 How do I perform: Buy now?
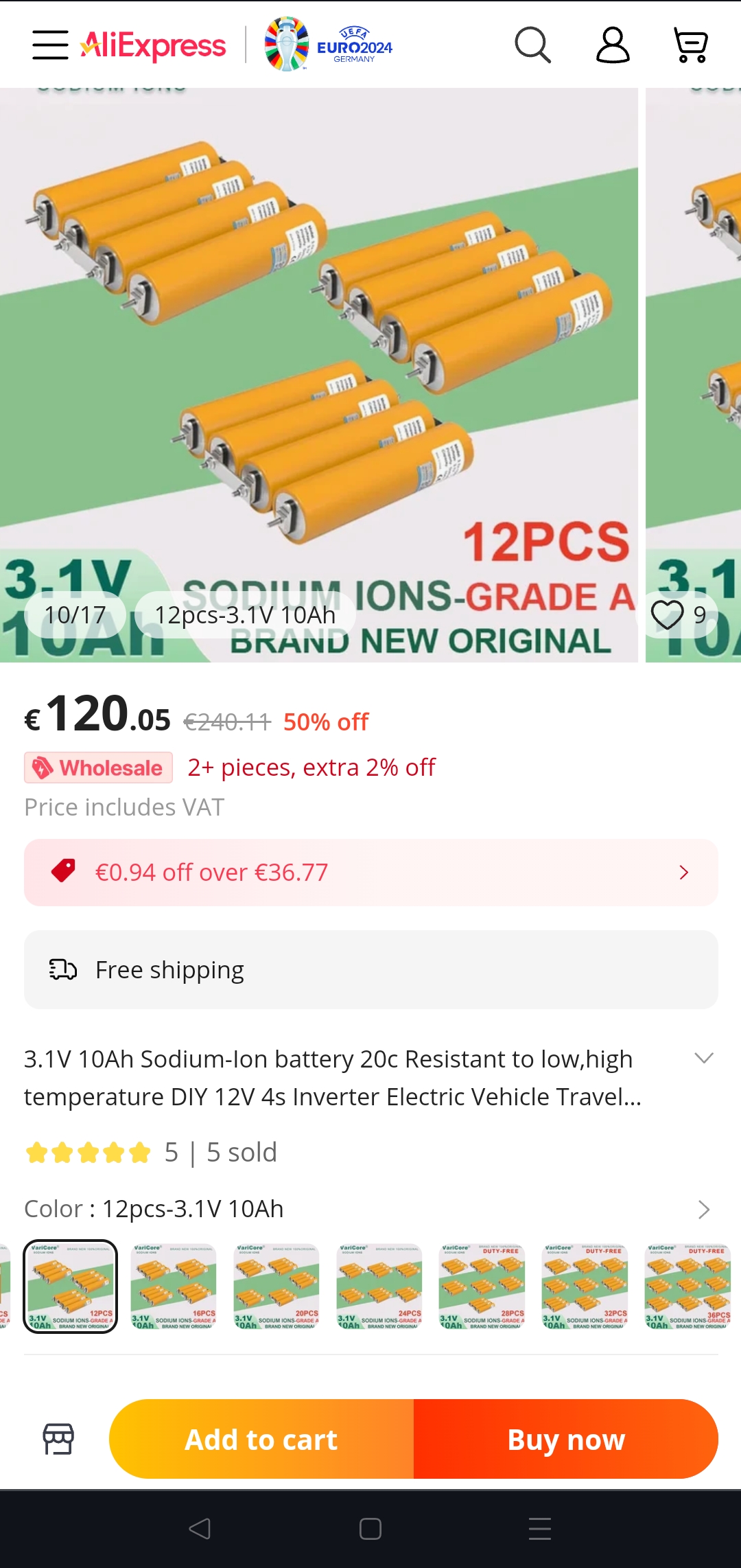click(566, 1439)
